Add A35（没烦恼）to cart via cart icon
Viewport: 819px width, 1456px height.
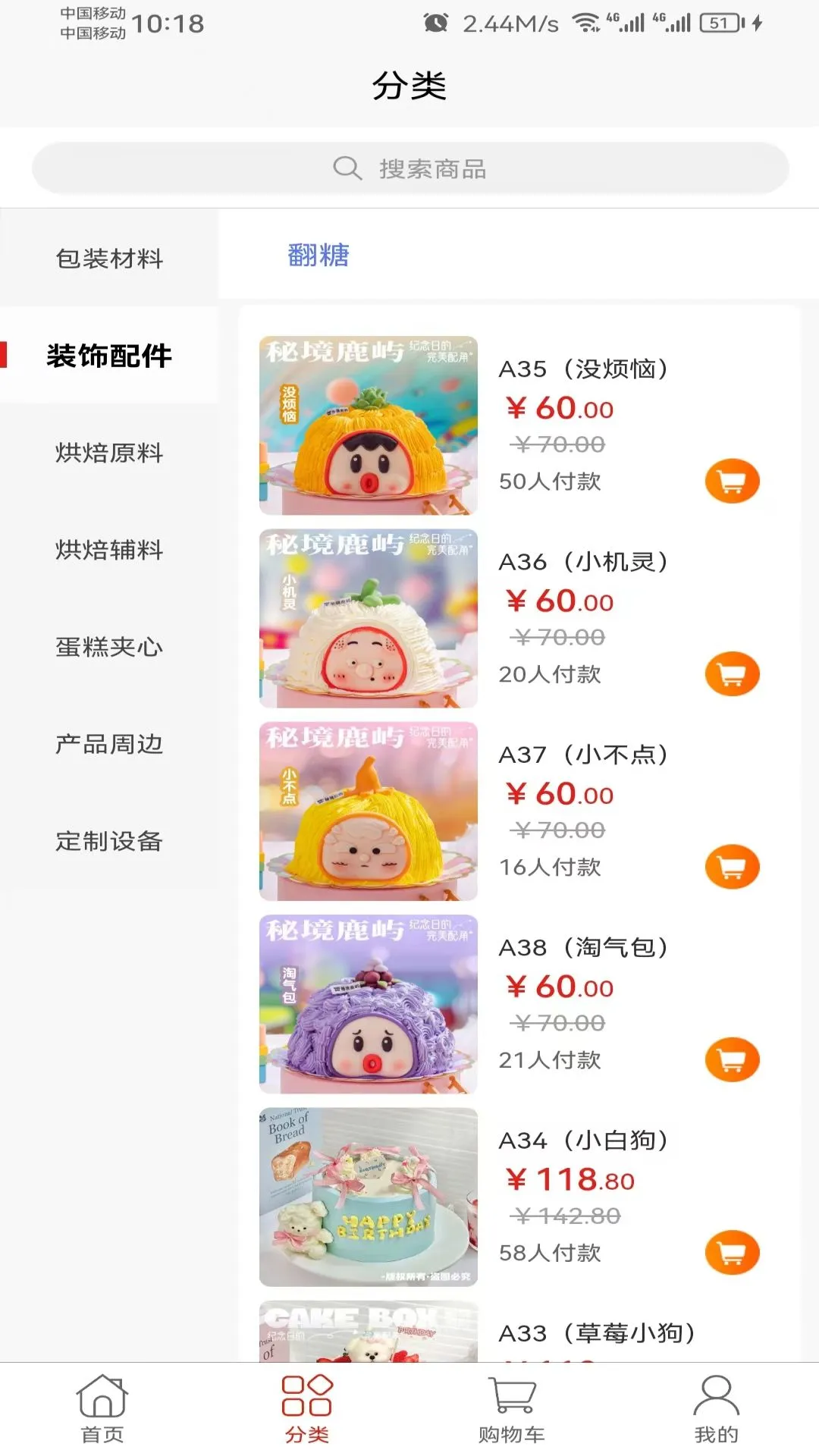730,480
